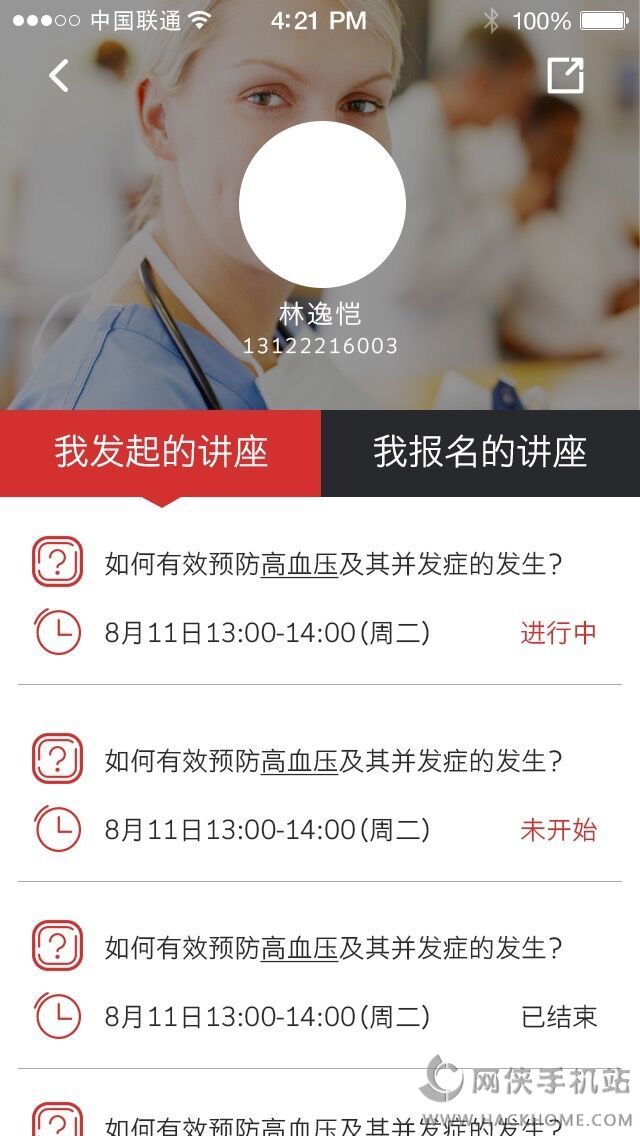The height and width of the screenshot is (1136, 640).
Task: Open the lecture marked 未开始
Action: point(320,795)
